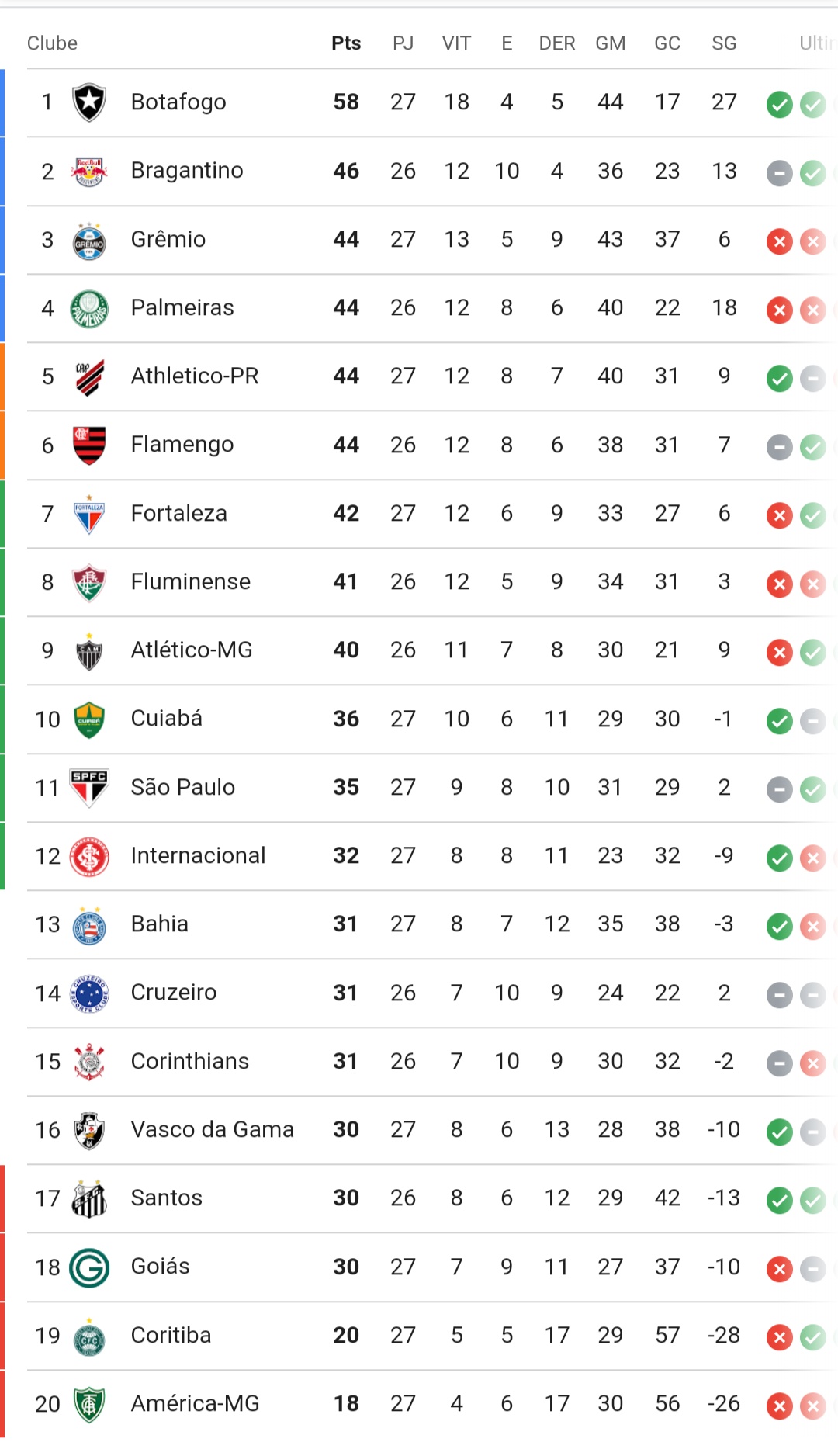Select the Corinthians row
838x1456 pixels.
pyautogui.click(x=419, y=1061)
